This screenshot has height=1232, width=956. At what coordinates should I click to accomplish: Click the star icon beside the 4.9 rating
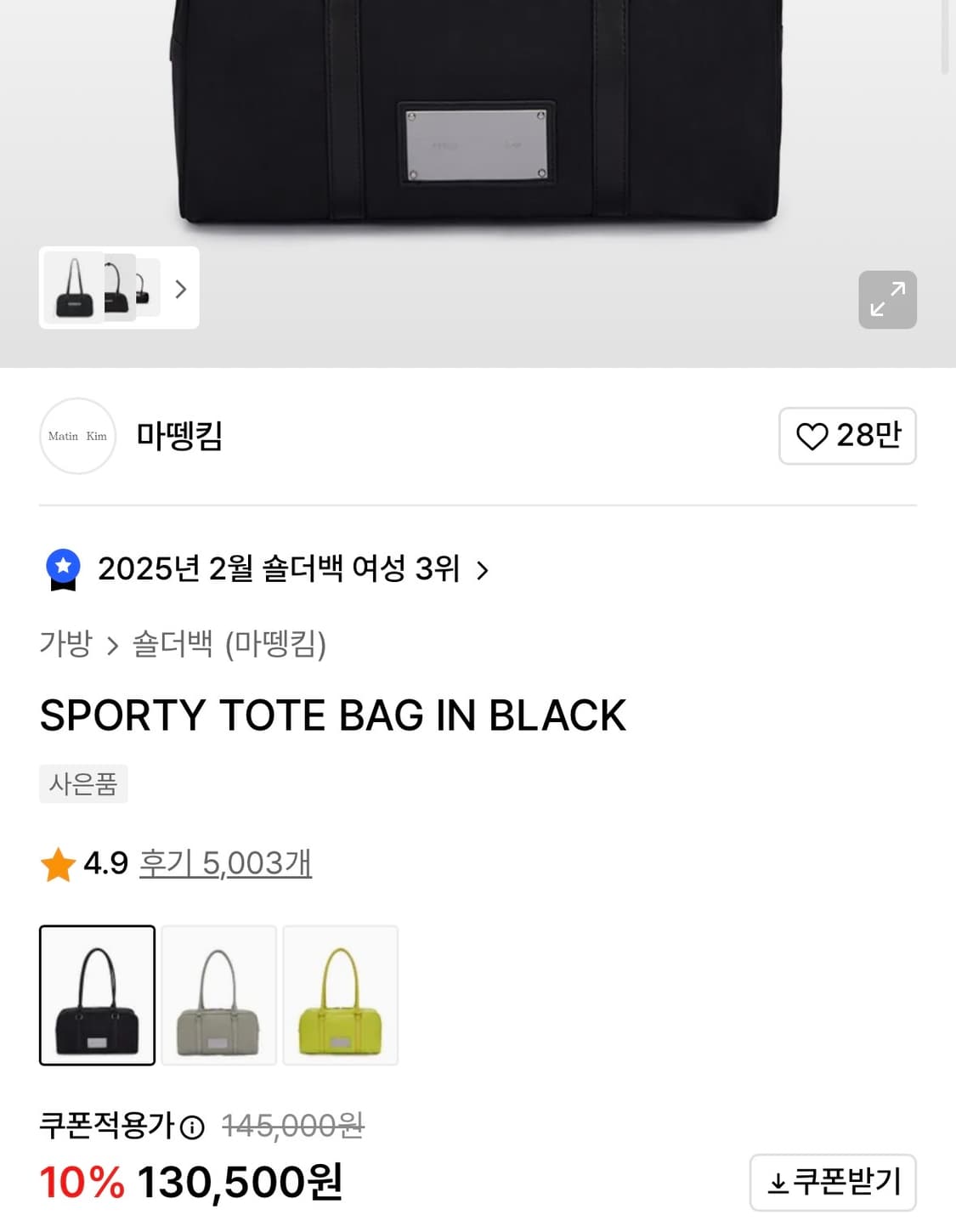57,863
